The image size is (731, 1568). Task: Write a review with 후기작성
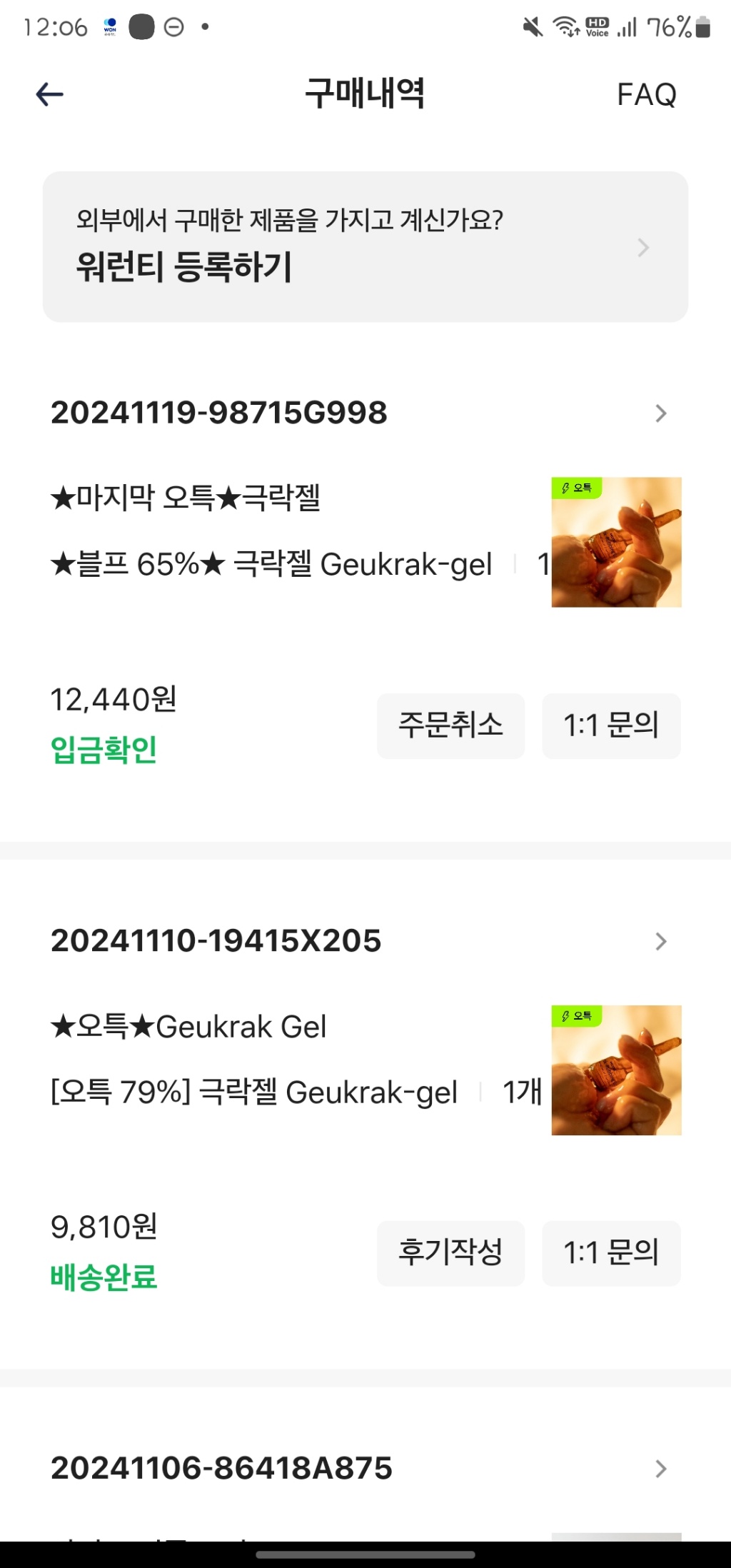point(450,1253)
